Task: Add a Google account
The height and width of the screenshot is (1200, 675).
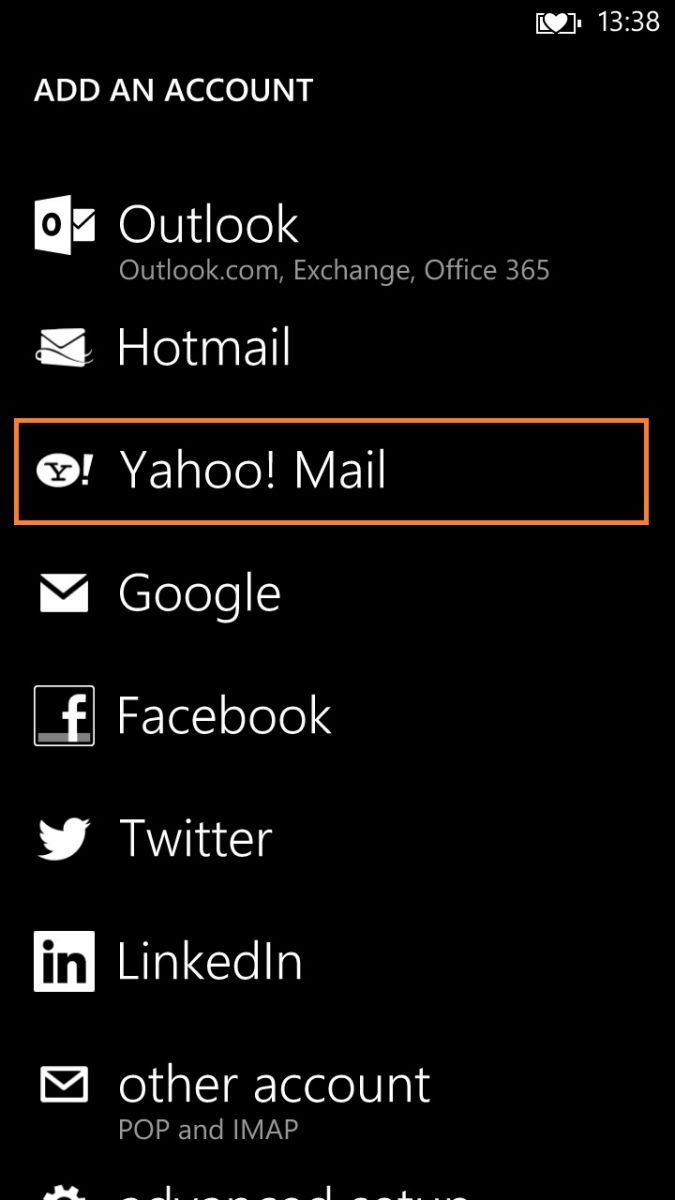Action: pyautogui.click(x=199, y=594)
